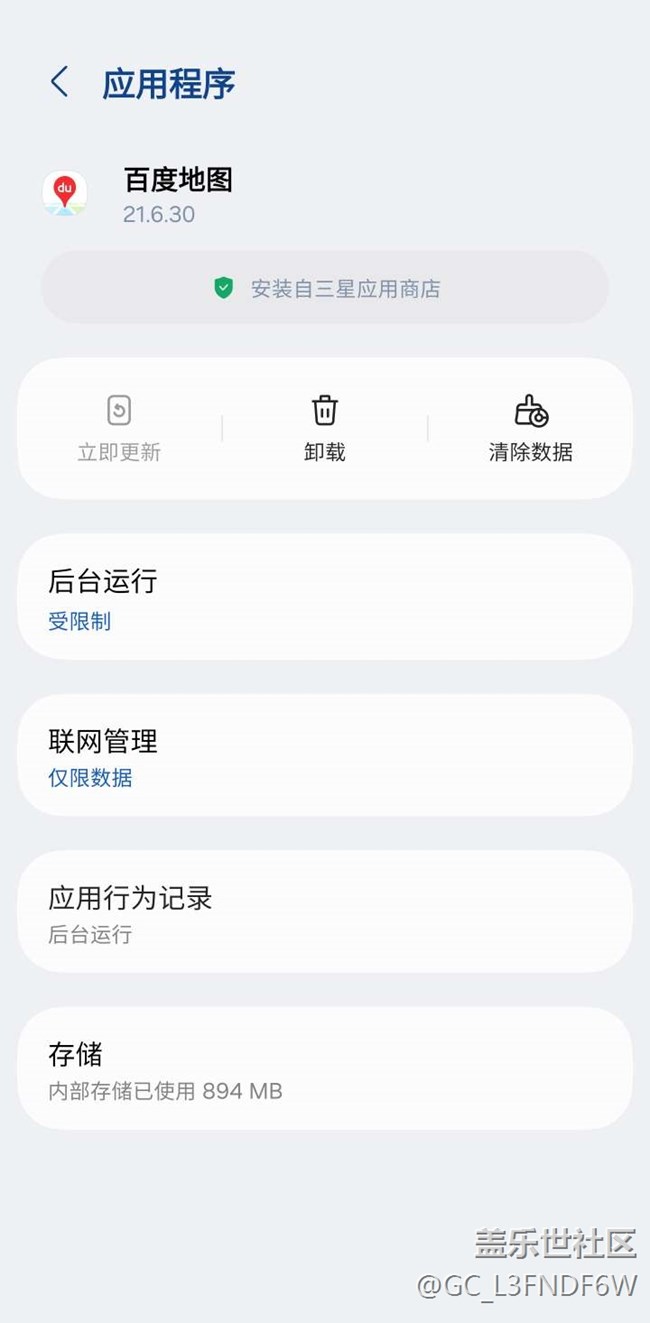Open the 后台运行 setting

[324, 597]
